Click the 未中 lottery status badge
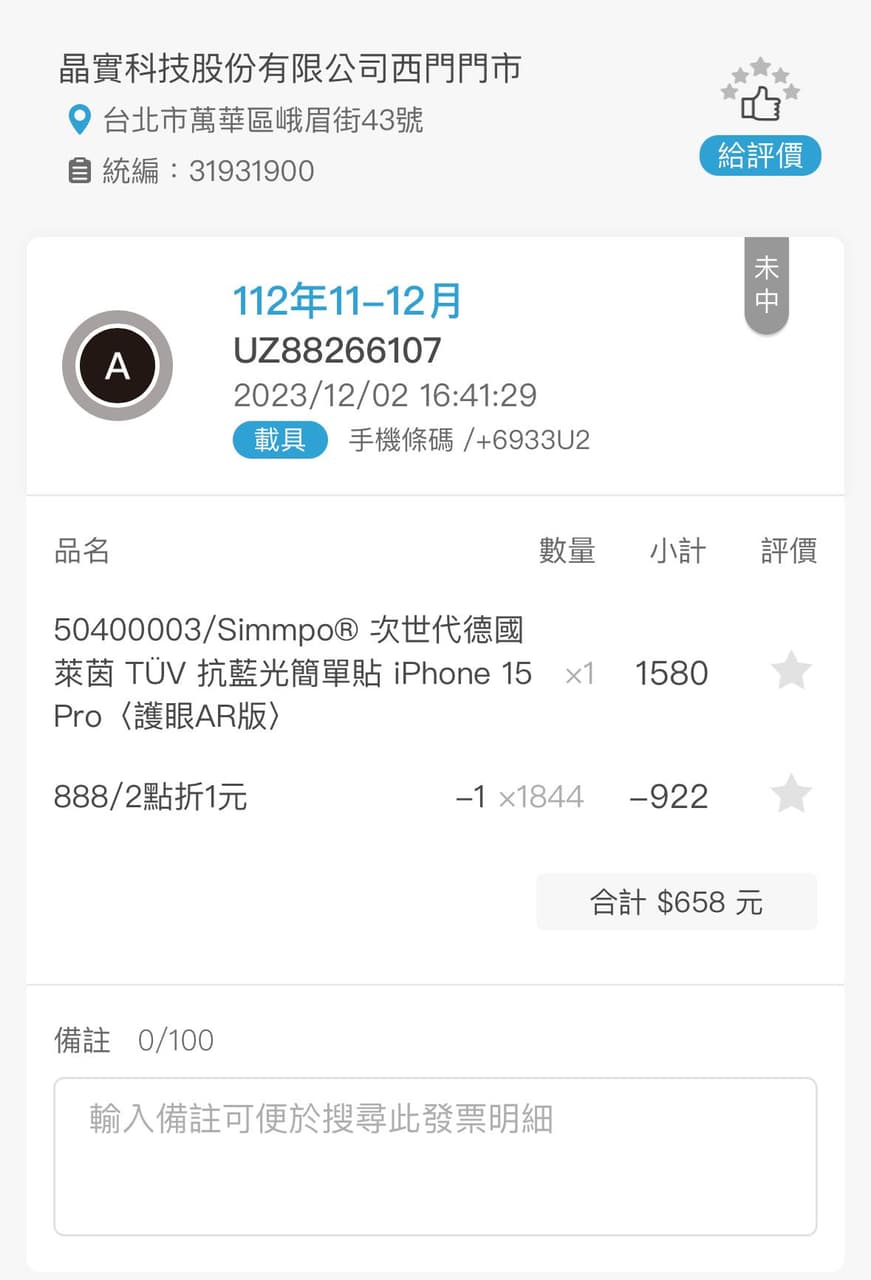The height and width of the screenshot is (1280, 871). 766,287
